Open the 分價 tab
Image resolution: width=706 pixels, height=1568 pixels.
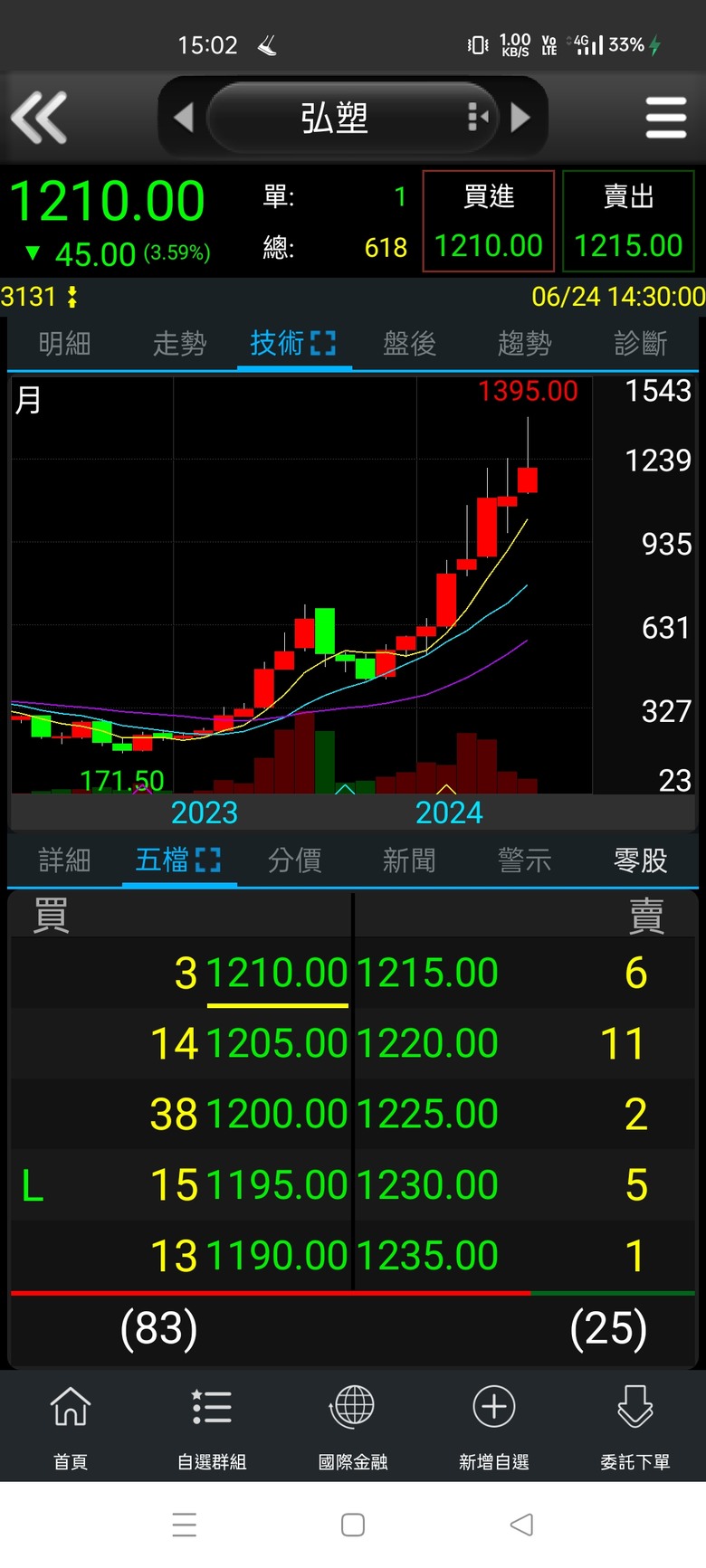(294, 860)
